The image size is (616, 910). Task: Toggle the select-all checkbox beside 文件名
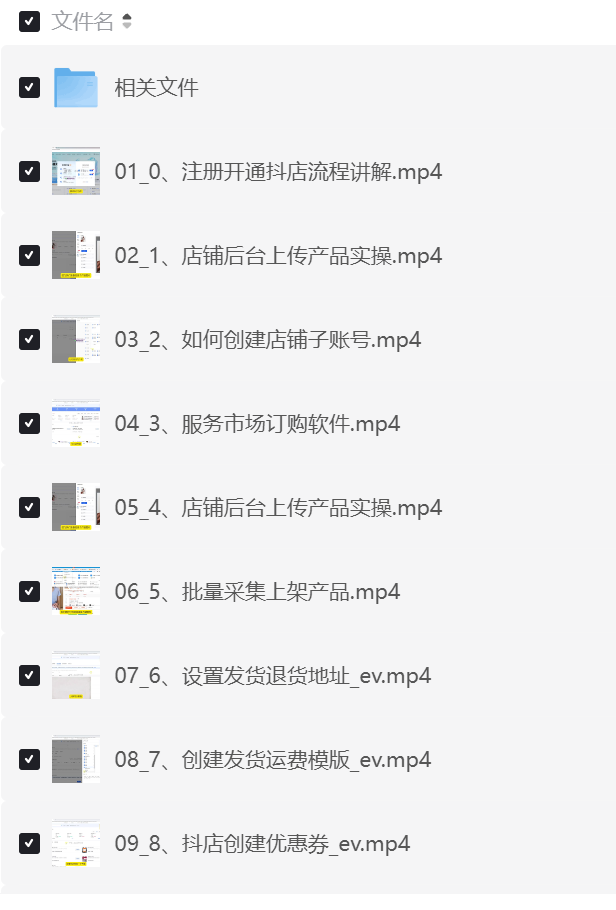click(x=29, y=22)
